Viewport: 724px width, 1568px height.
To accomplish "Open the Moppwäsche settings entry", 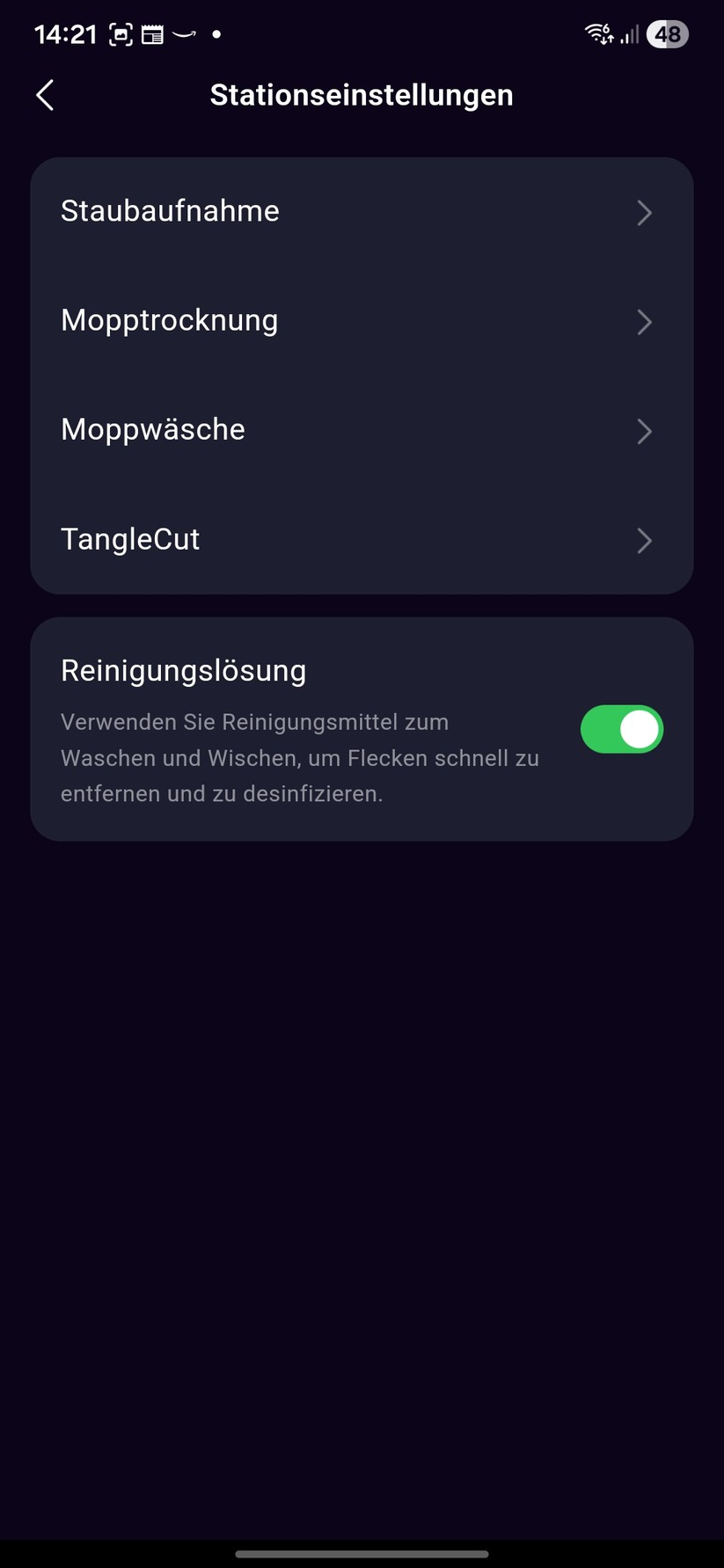I will tap(152, 430).
